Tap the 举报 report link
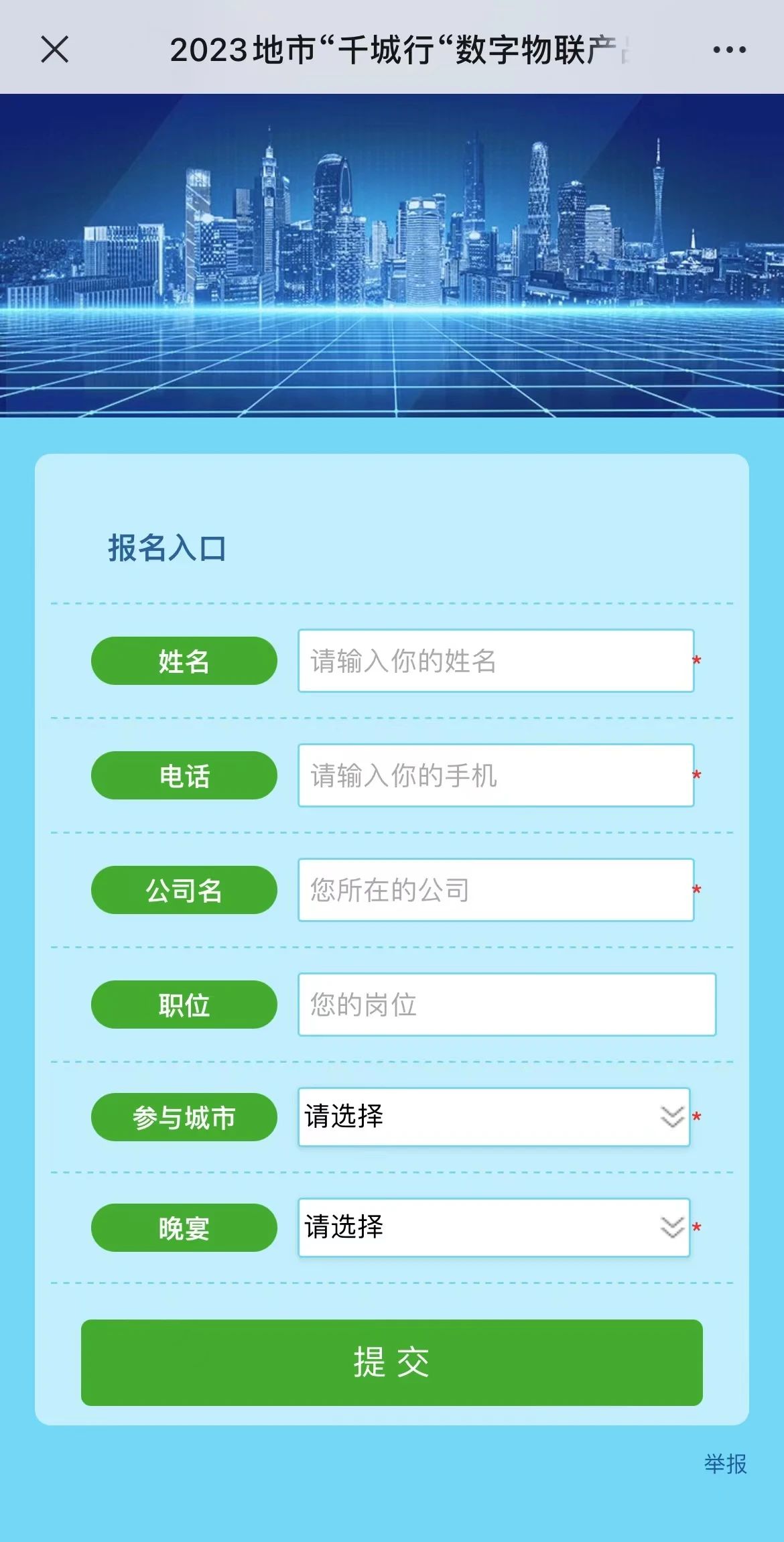 725,1464
